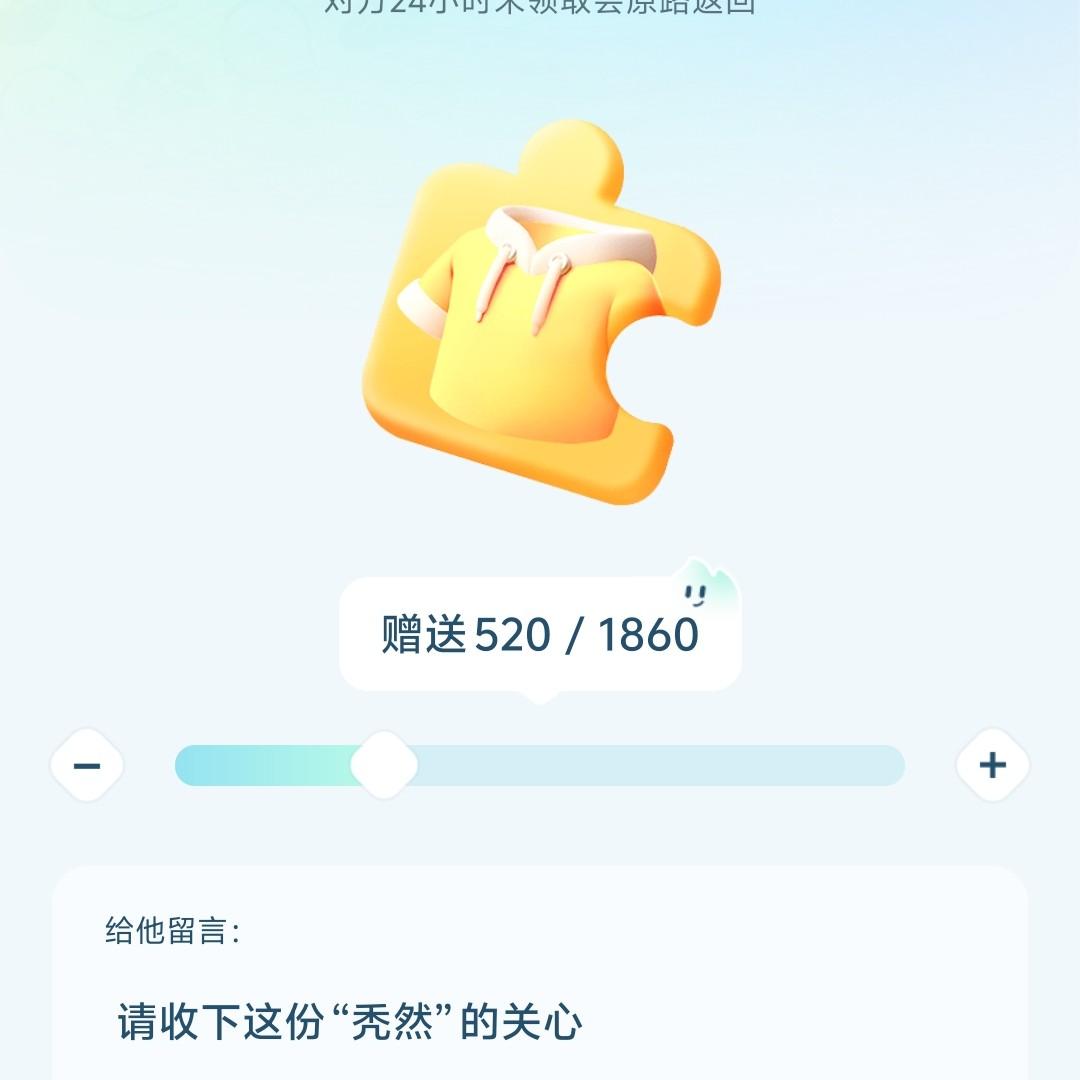Increase gift amount with the plus button

pos(992,766)
